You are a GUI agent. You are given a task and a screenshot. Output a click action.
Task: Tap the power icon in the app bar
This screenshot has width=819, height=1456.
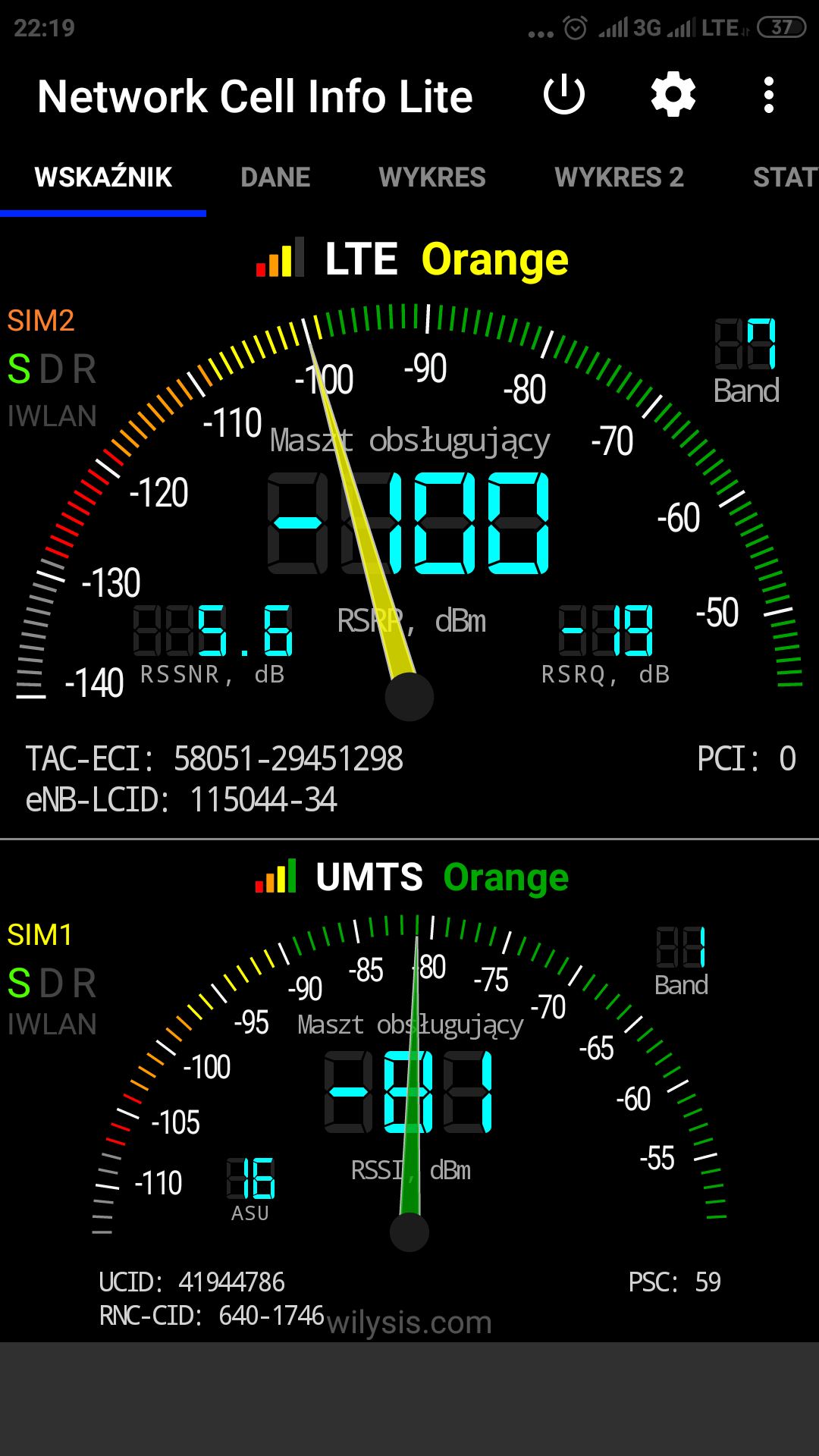point(564,96)
